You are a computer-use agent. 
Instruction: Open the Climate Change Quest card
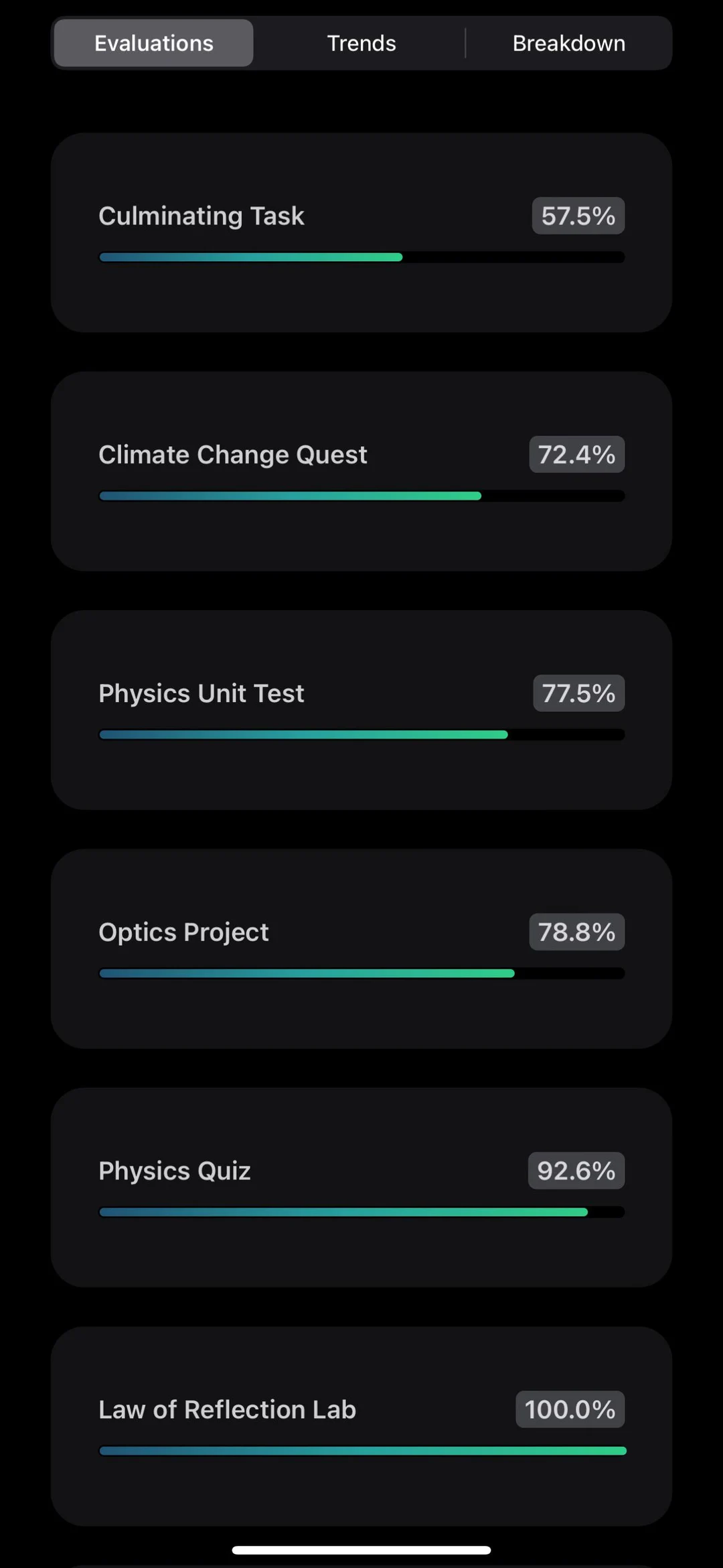coord(361,469)
